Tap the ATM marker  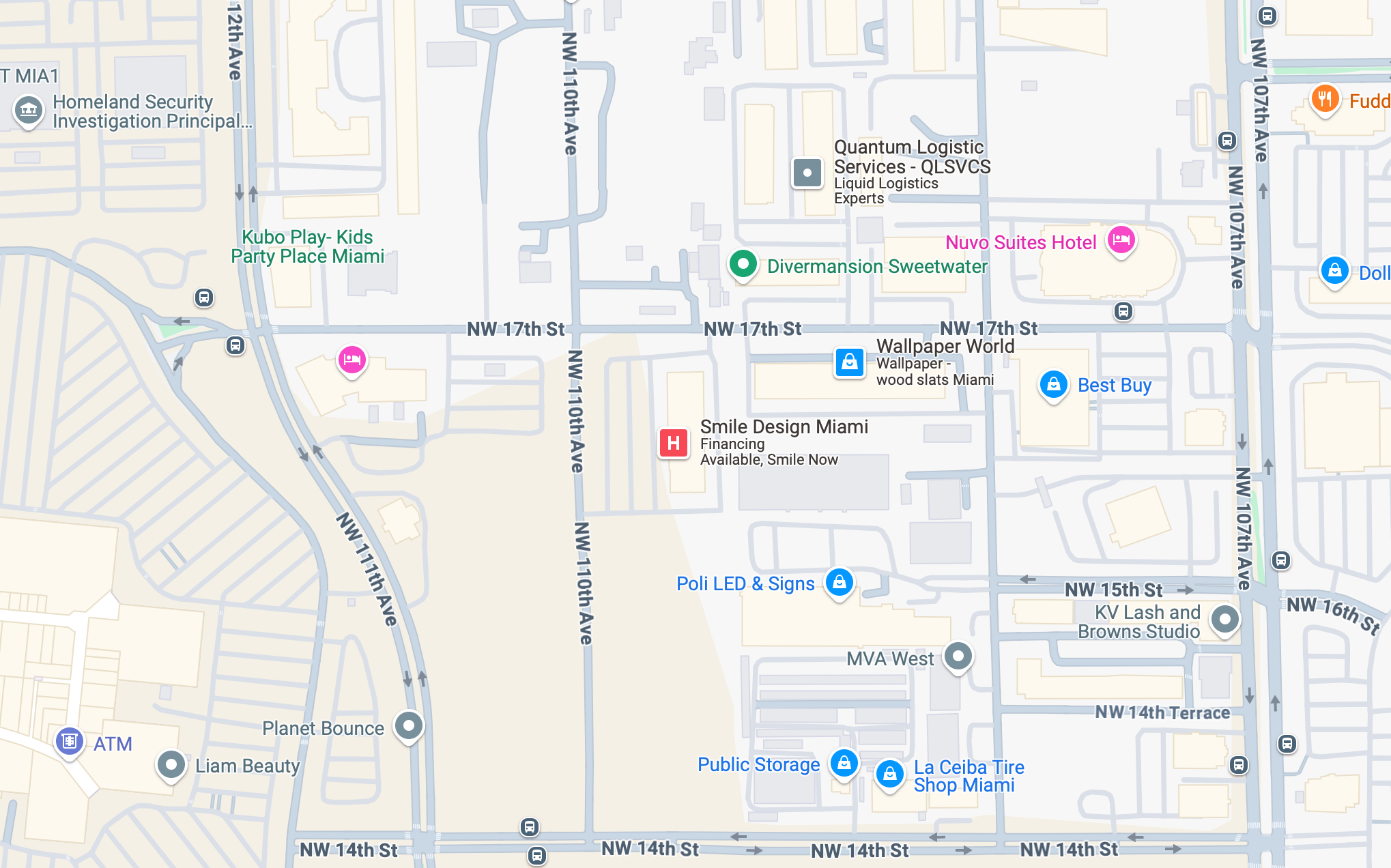click(x=70, y=742)
